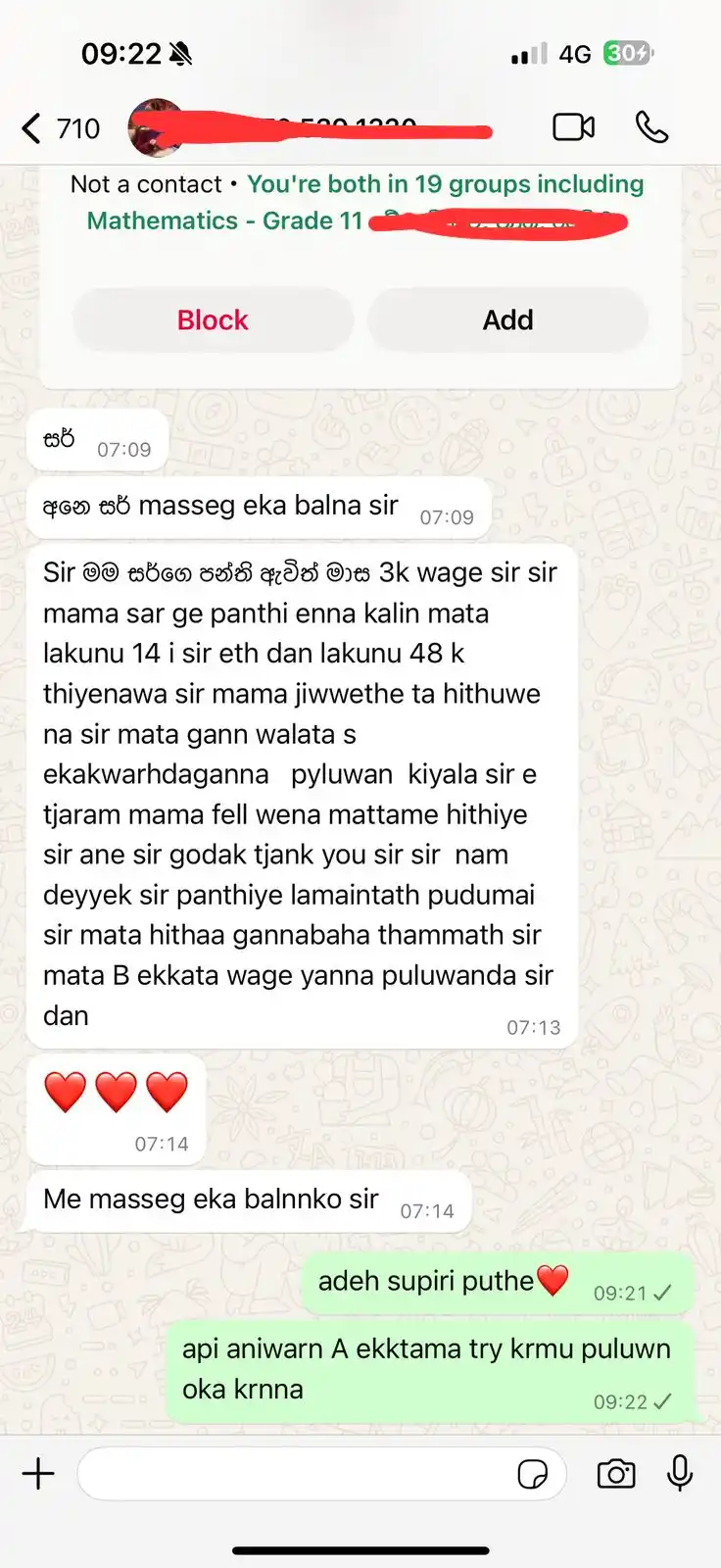The width and height of the screenshot is (721, 1568).
Task: Tap the microphone to record voice message
Action: click(680, 1474)
